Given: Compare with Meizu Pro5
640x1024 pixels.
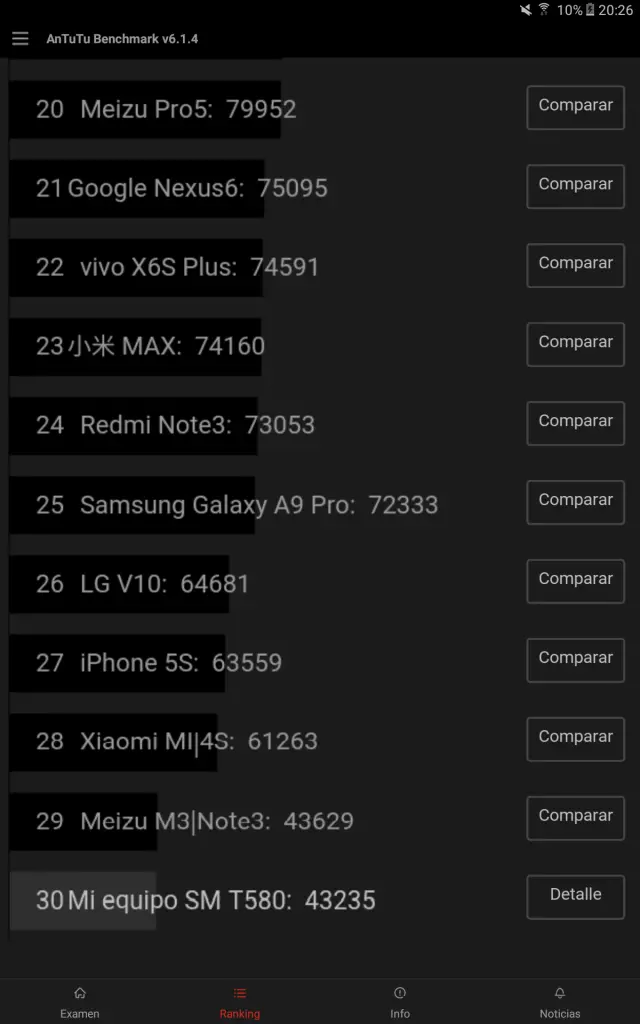Looking at the screenshot, I should (575, 107).
